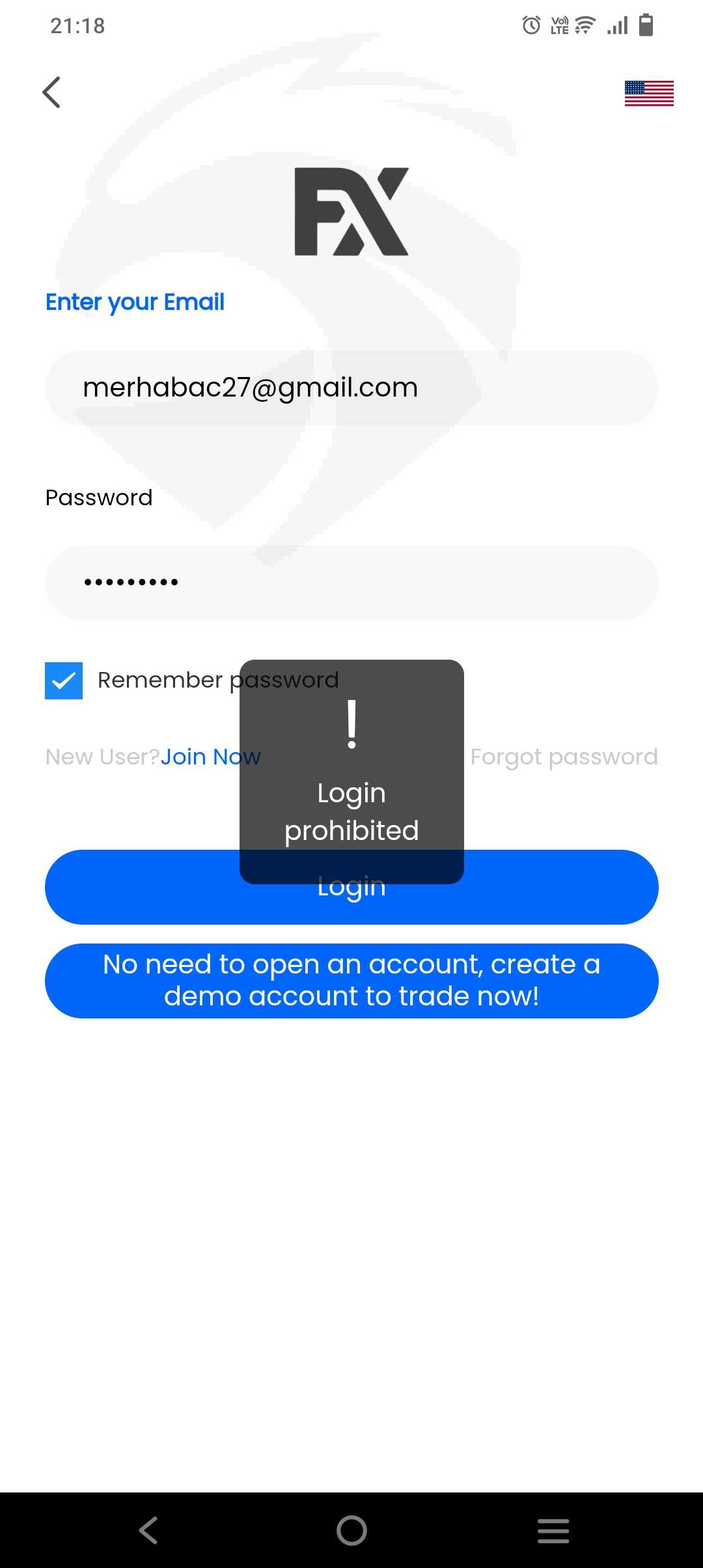
Task: Tap into the password field
Action: point(351,583)
